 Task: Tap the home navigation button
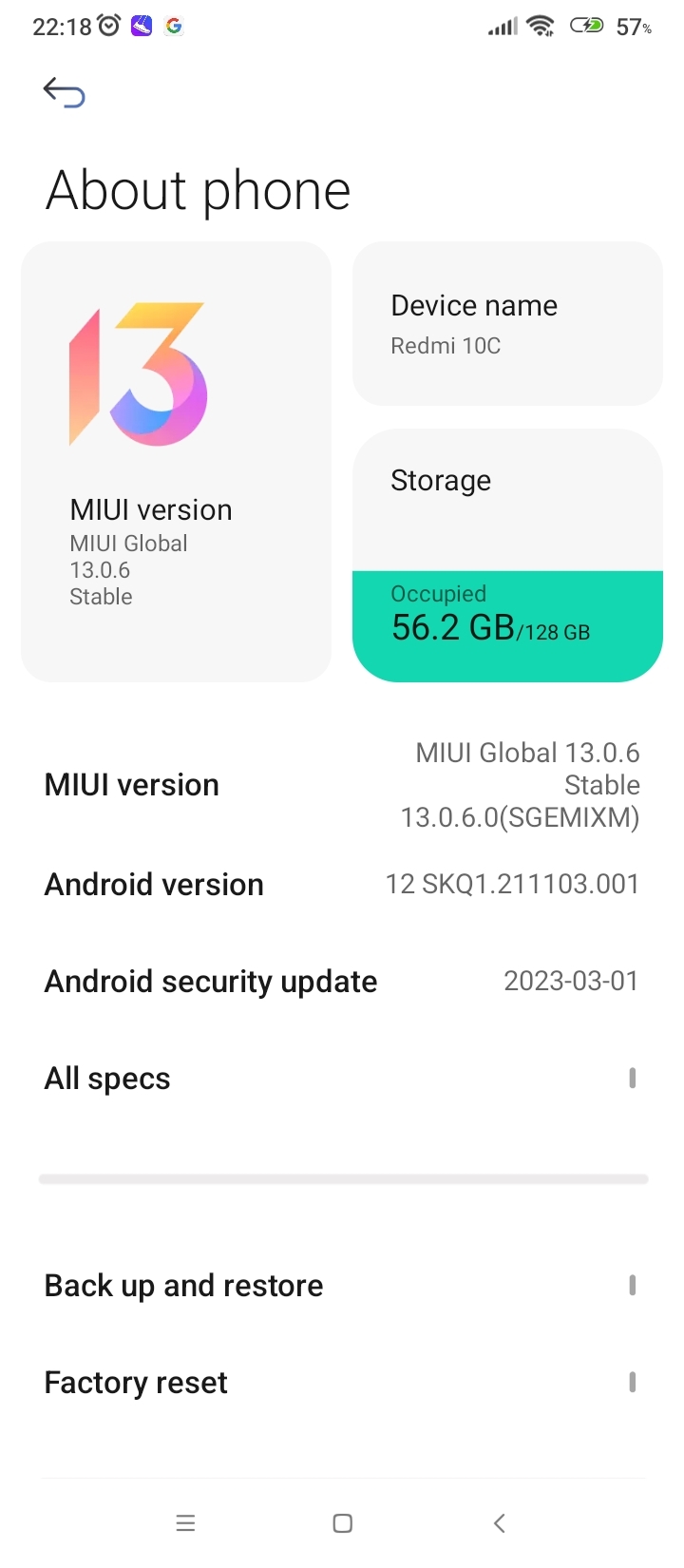point(340,1521)
